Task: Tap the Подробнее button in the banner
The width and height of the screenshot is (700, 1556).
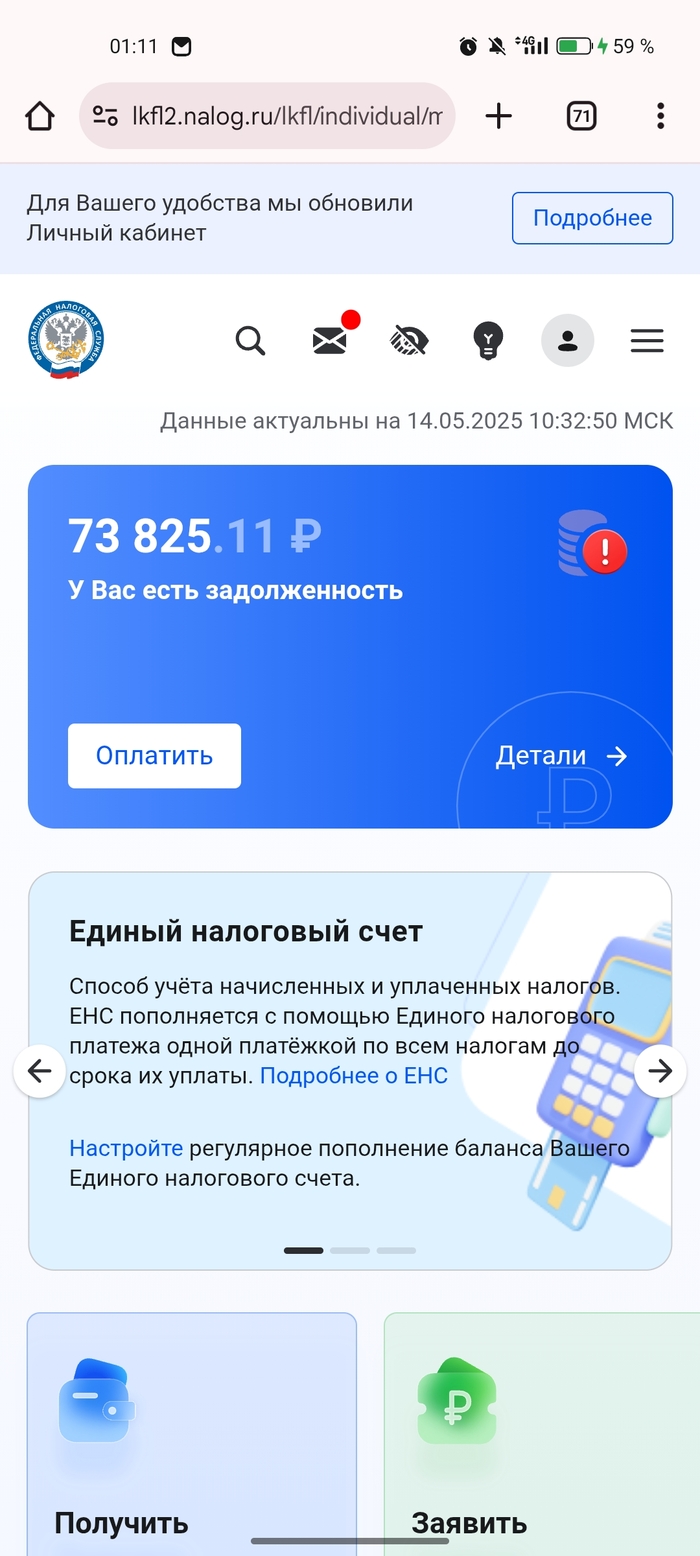Action: point(592,218)
